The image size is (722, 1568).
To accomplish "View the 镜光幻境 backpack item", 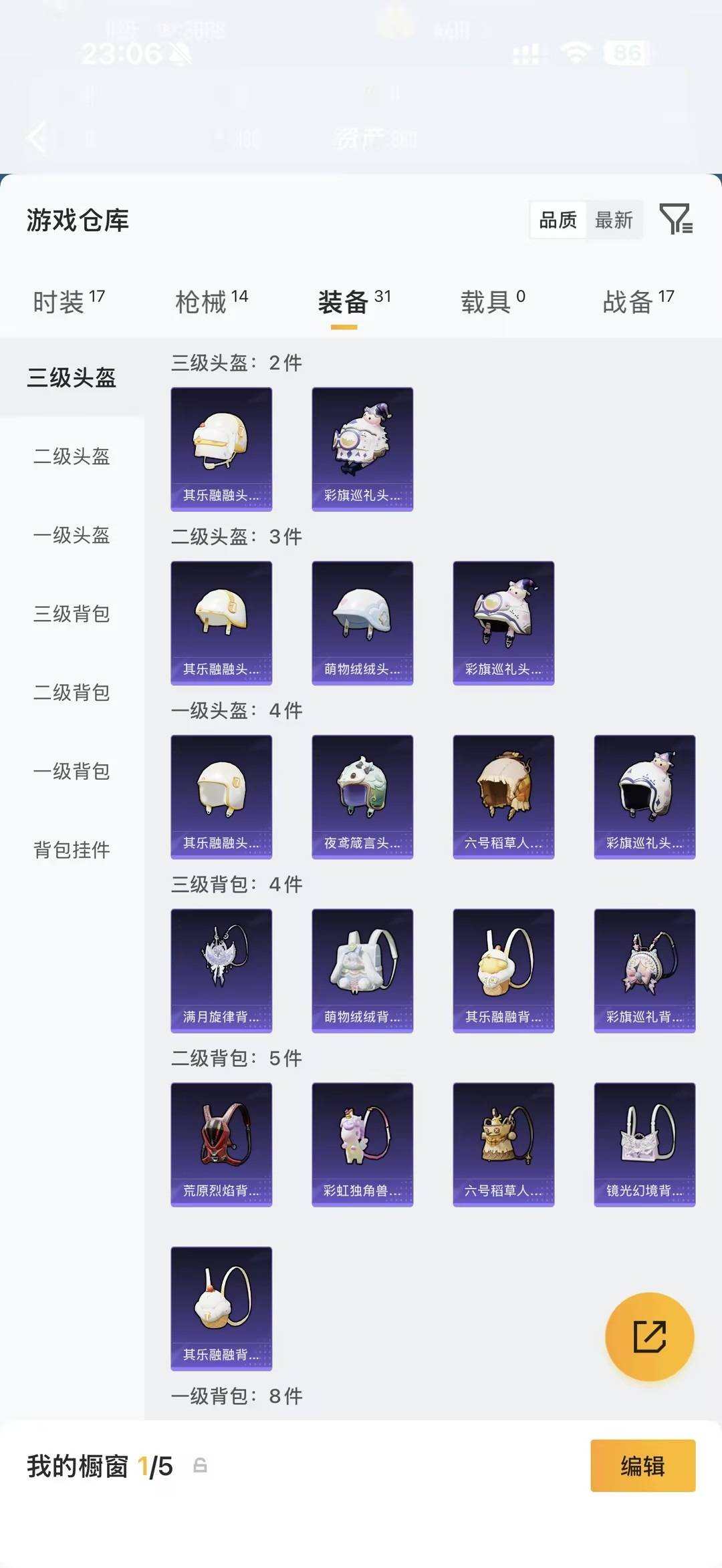I will (644, 1144).
